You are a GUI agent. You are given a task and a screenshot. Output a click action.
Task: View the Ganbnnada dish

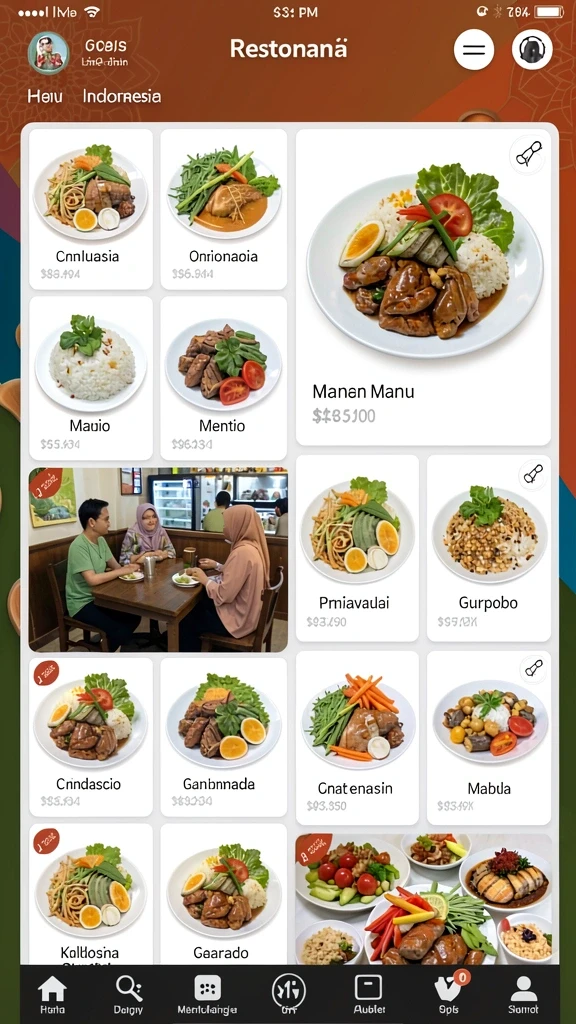coord(223,737)
